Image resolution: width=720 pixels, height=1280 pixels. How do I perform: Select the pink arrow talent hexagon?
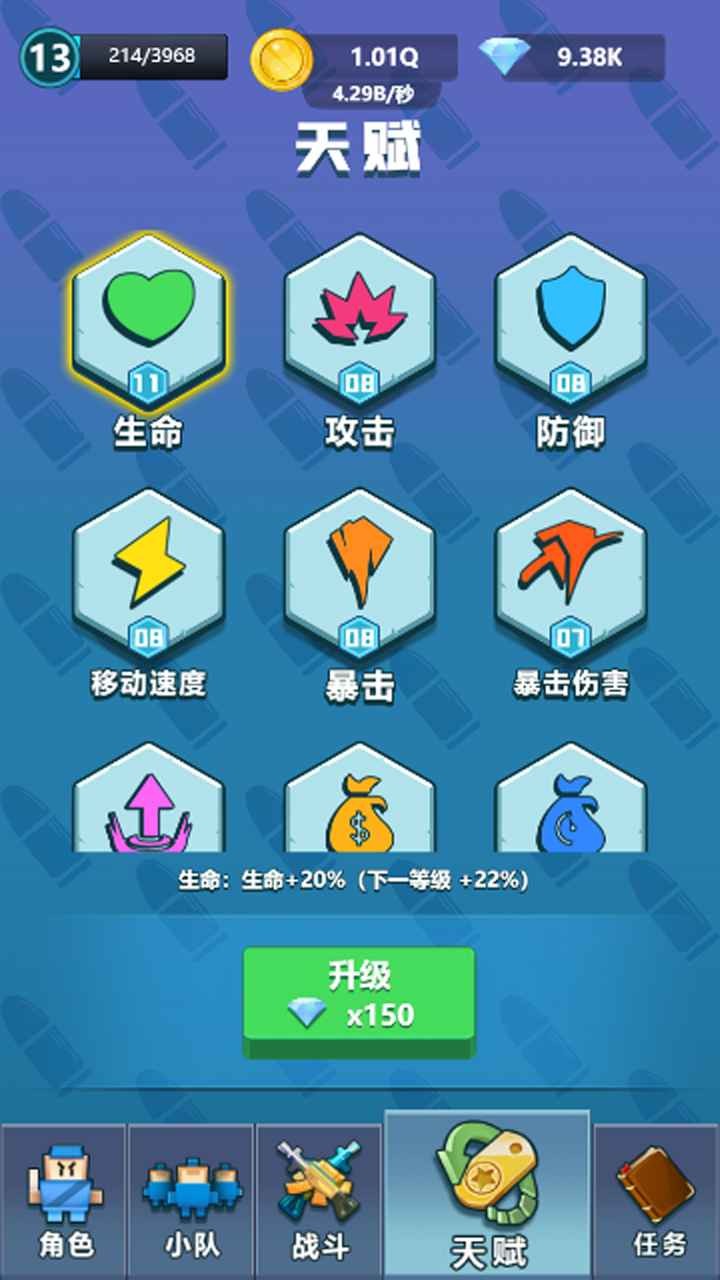point(149,805)
